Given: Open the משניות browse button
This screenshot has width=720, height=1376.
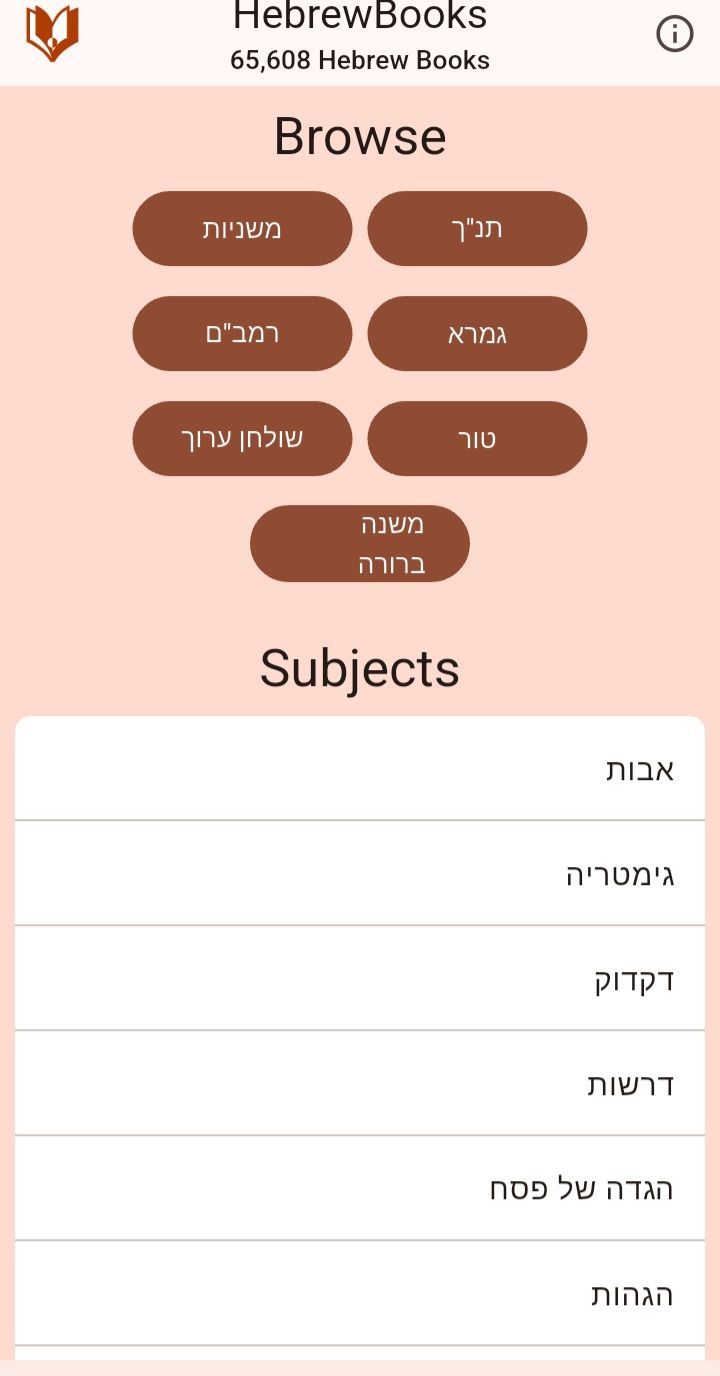Looking at the screenshot, I should [x=242, y=228].
